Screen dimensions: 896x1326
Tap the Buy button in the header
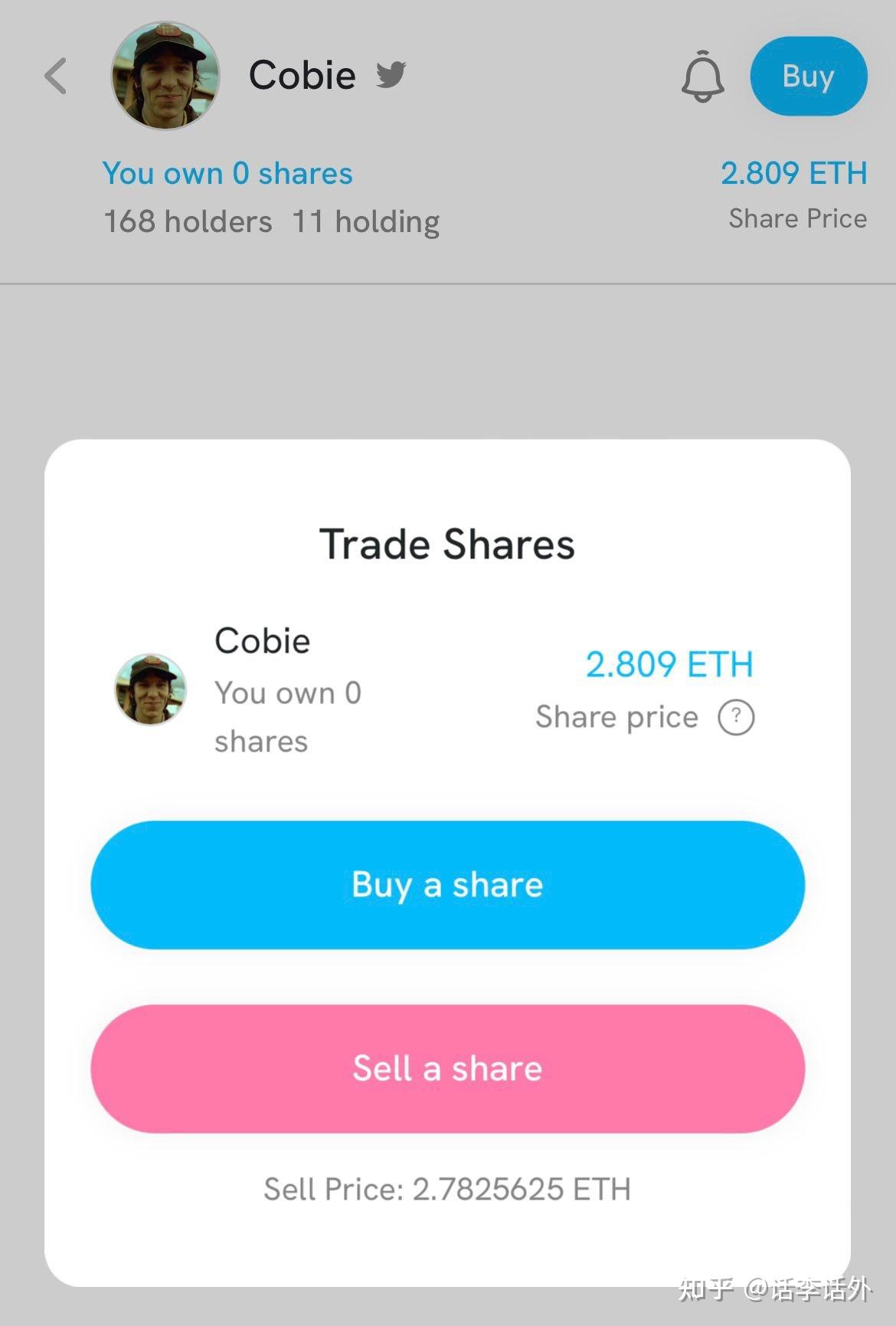[808, 77]
